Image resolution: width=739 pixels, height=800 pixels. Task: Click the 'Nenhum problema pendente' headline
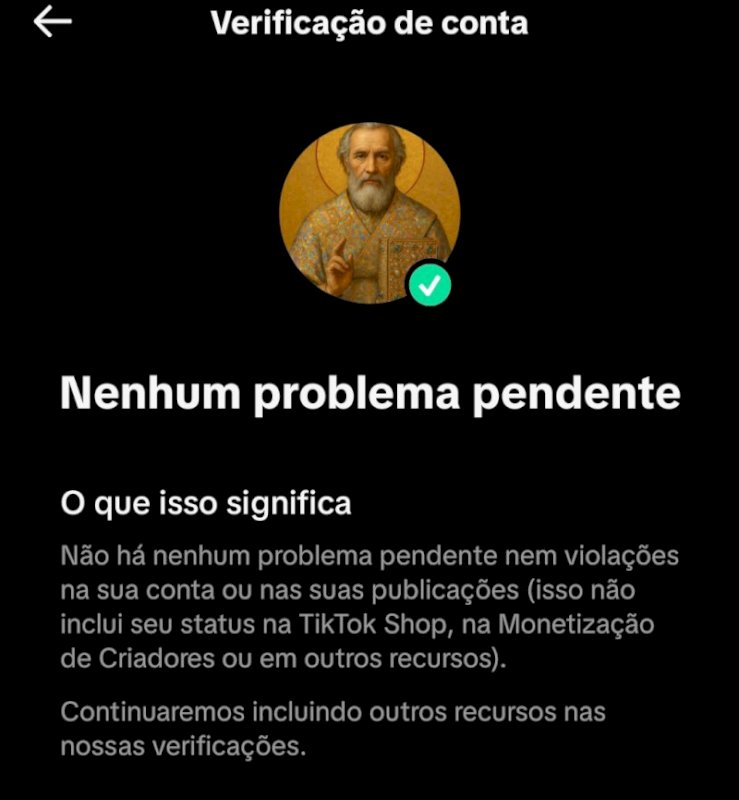(x=370, y=392)
